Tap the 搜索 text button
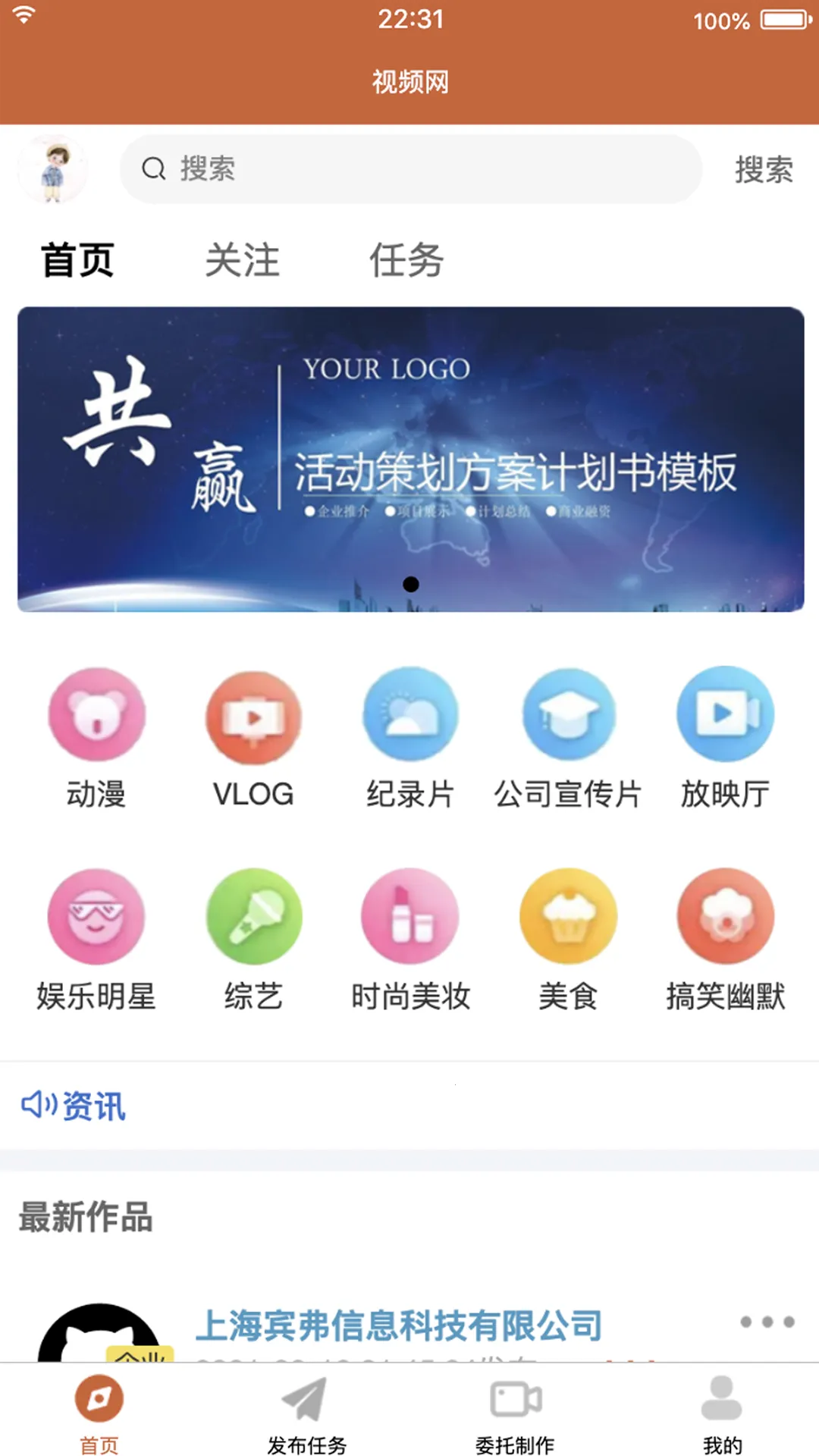819x1456 pixels. [x=763, y=170]
